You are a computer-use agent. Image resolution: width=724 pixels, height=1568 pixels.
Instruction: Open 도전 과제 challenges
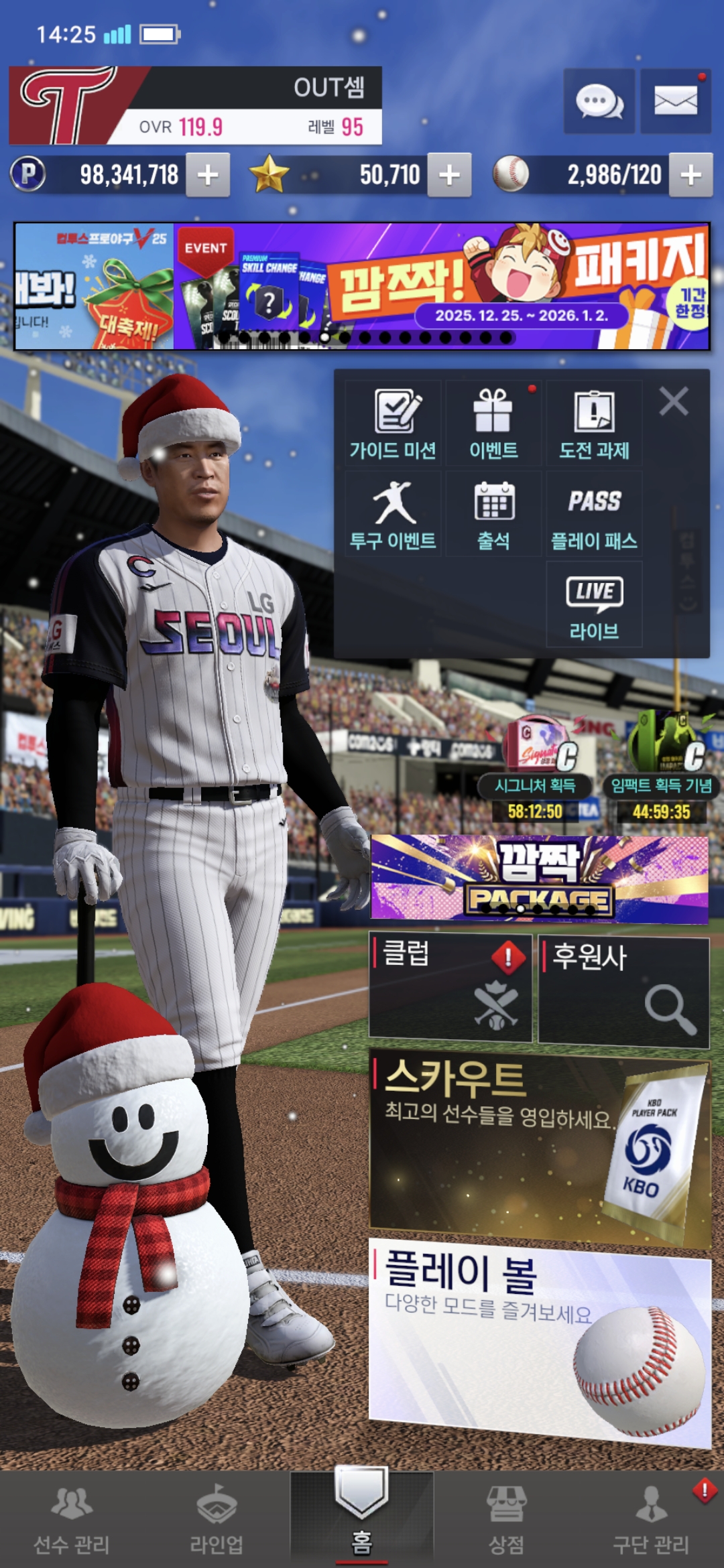tap(594, 423)
